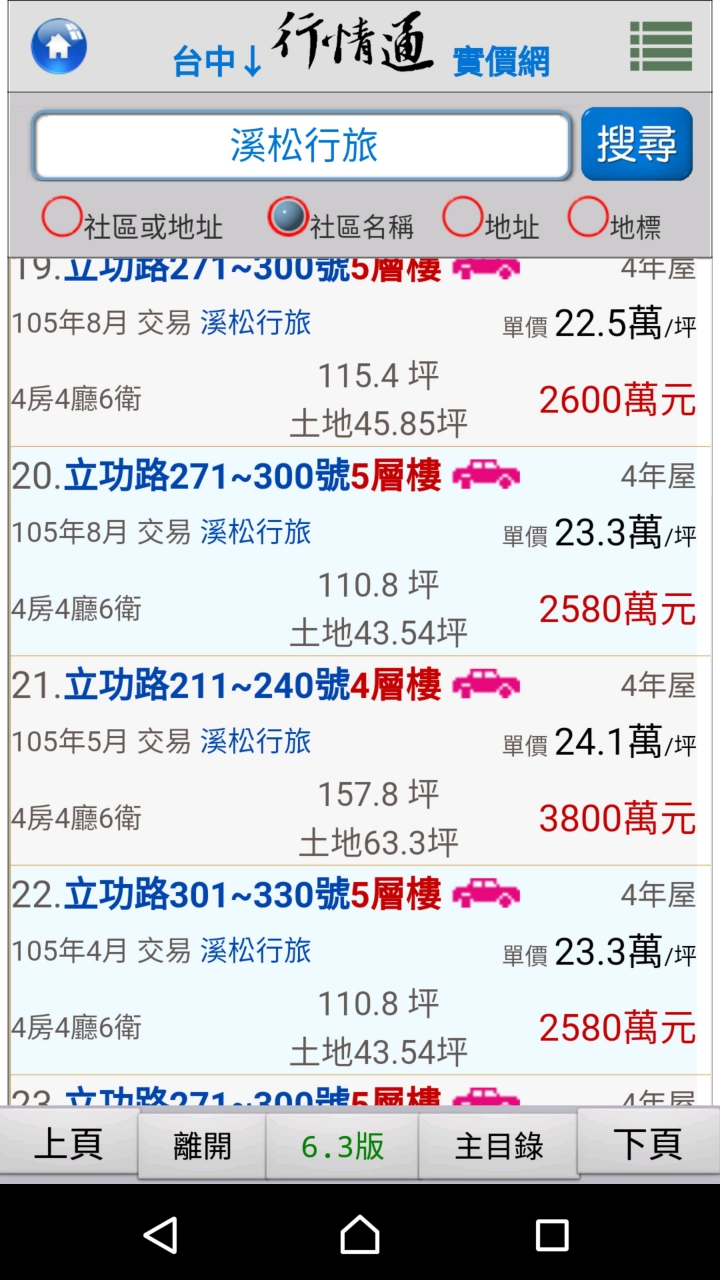The width and height of the screenshot is (720, 1280).
Task: Tap the 6.3版 version button
Action: 342,1146
